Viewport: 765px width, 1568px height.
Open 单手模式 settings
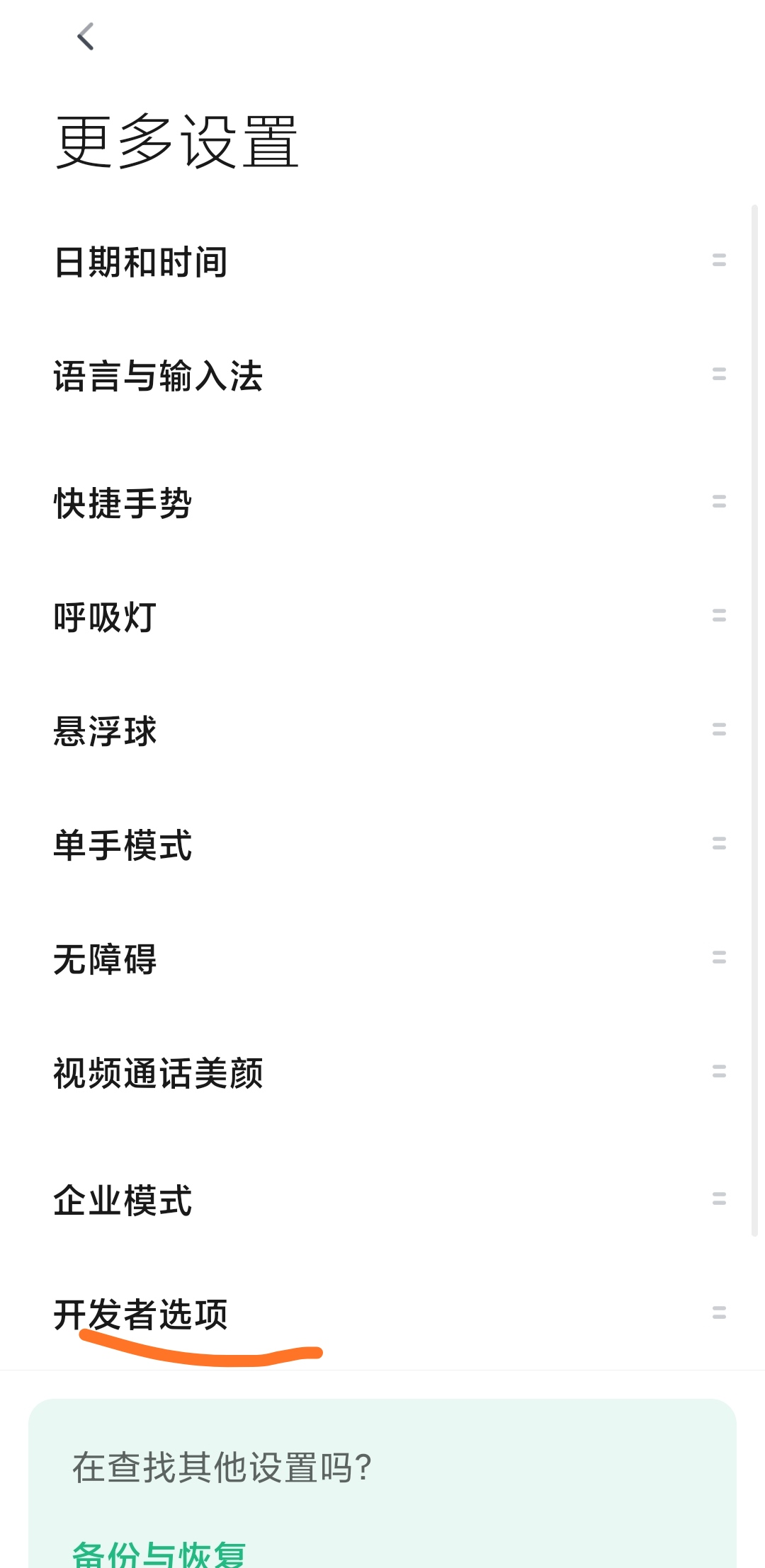click(x=123, y=845)
